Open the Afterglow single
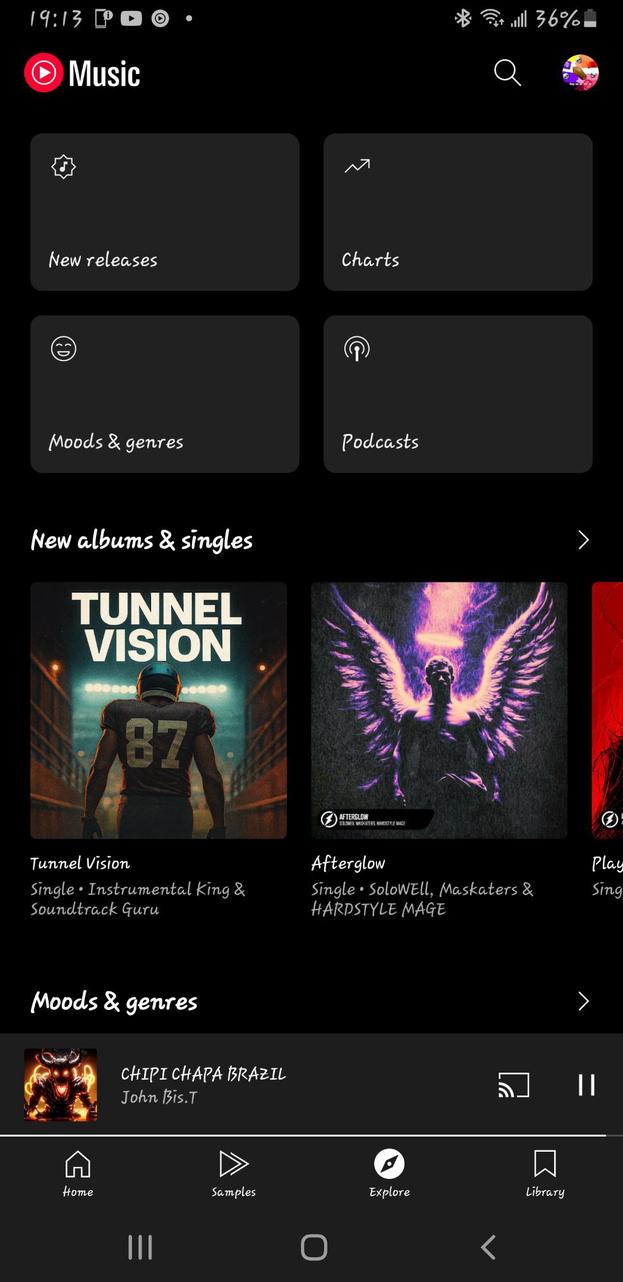 (439, 710)
